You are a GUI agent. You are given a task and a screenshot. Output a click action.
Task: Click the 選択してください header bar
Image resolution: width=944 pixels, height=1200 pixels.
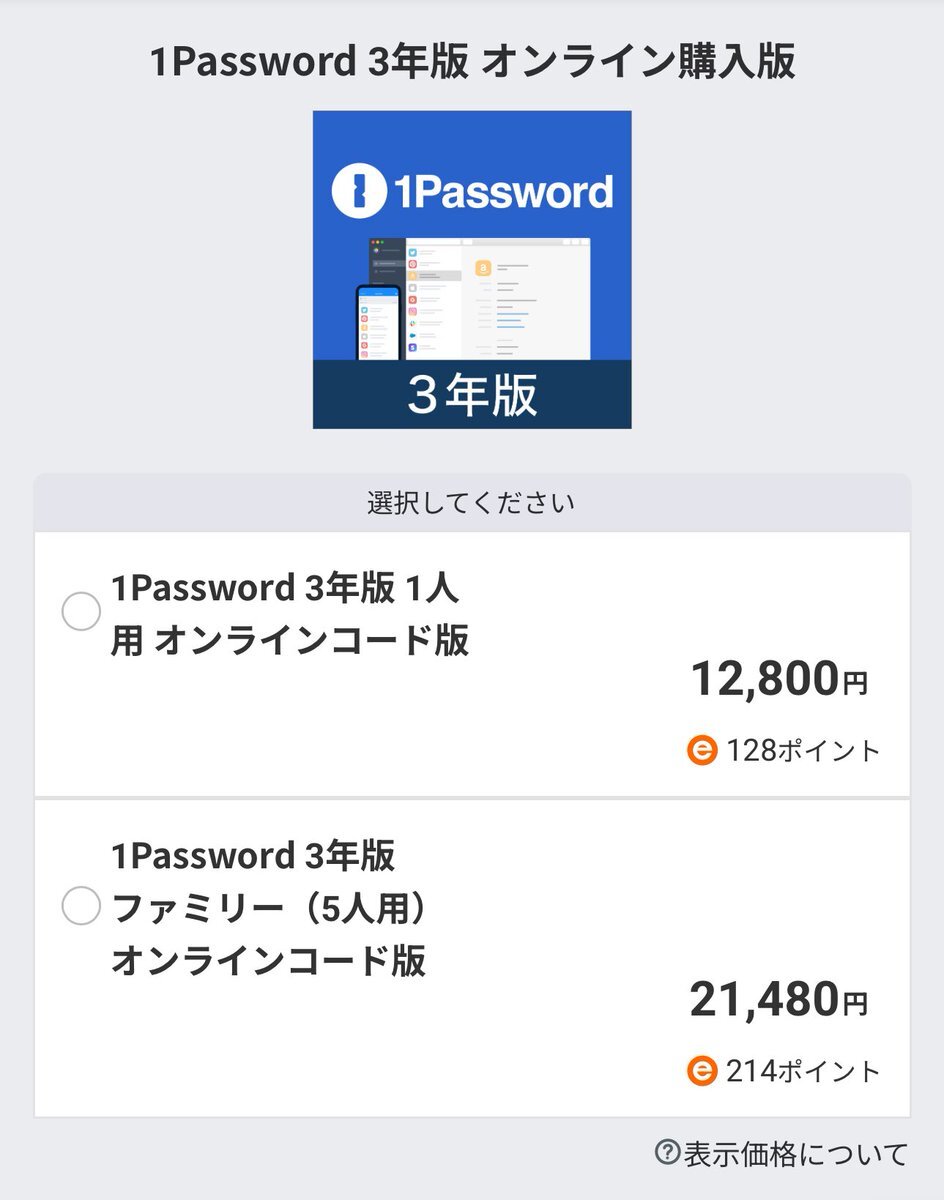pyautogui.click(x=471, y=503)
